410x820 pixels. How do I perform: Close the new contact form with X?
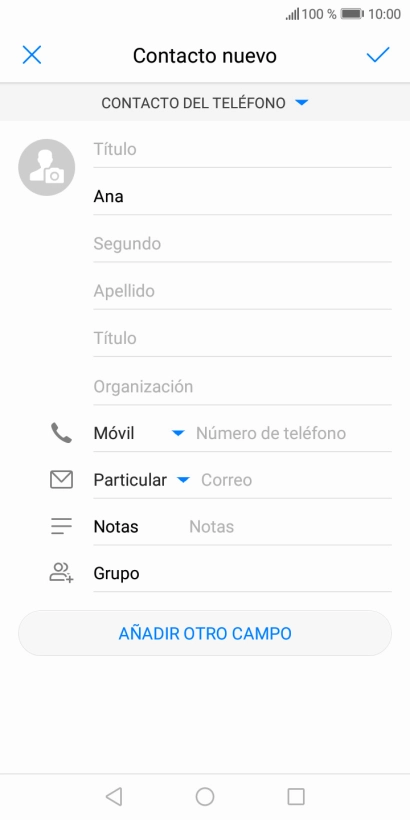coord(32,55)
